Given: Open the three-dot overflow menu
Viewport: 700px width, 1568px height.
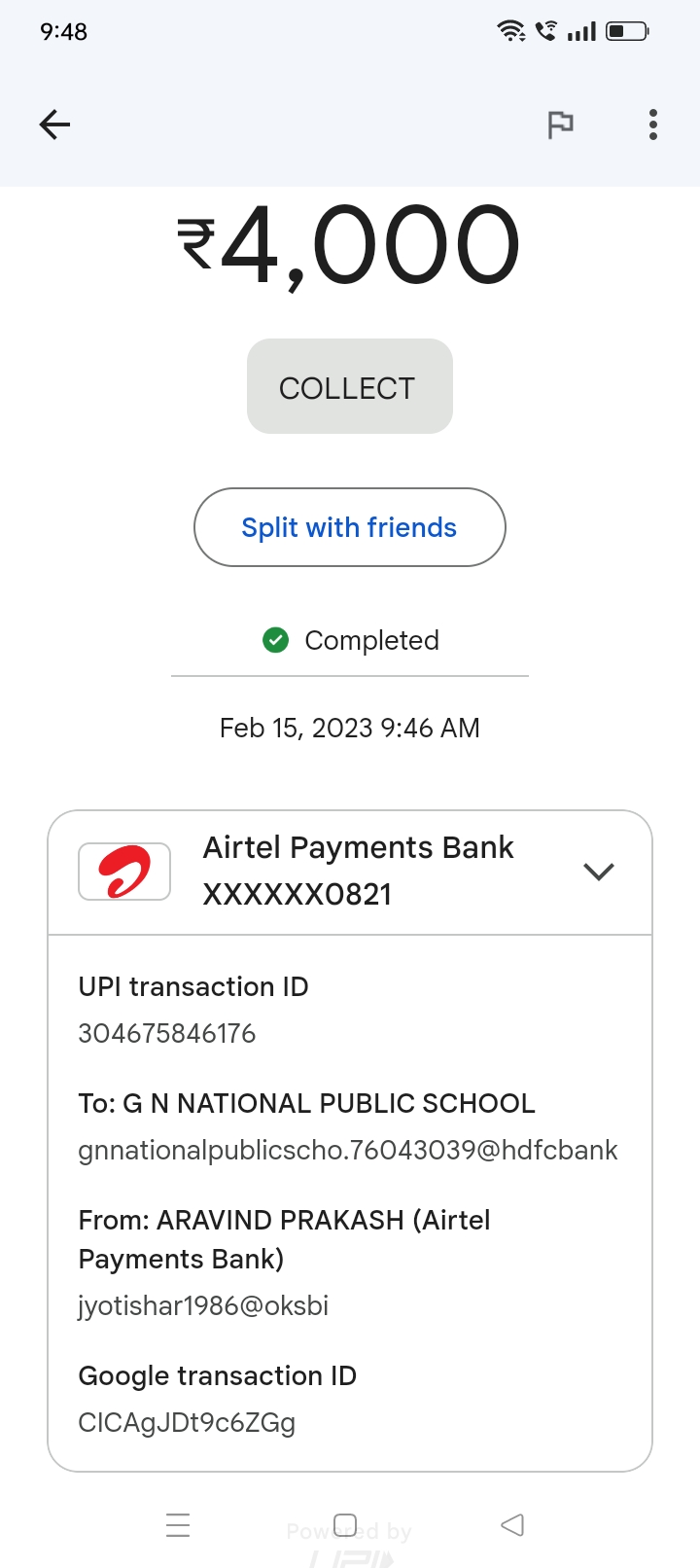Looking at the screenshot, I should [653, 125].
